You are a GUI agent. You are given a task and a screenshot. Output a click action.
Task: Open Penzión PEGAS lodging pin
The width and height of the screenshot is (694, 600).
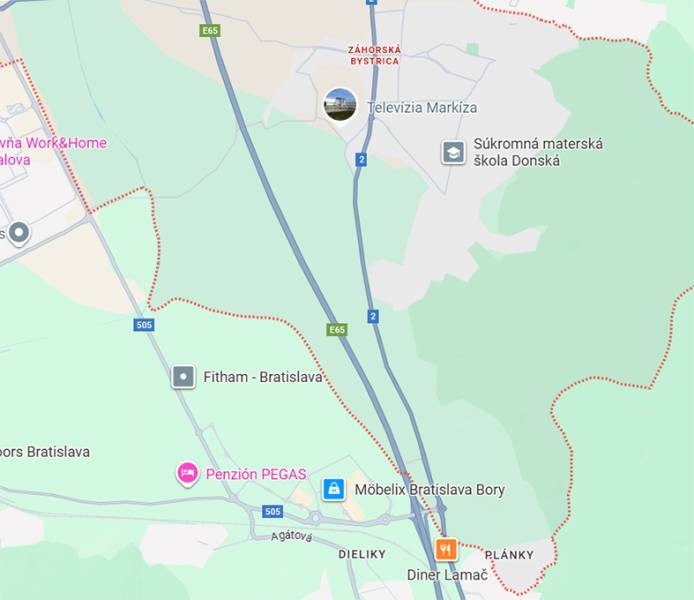point(187,473)
